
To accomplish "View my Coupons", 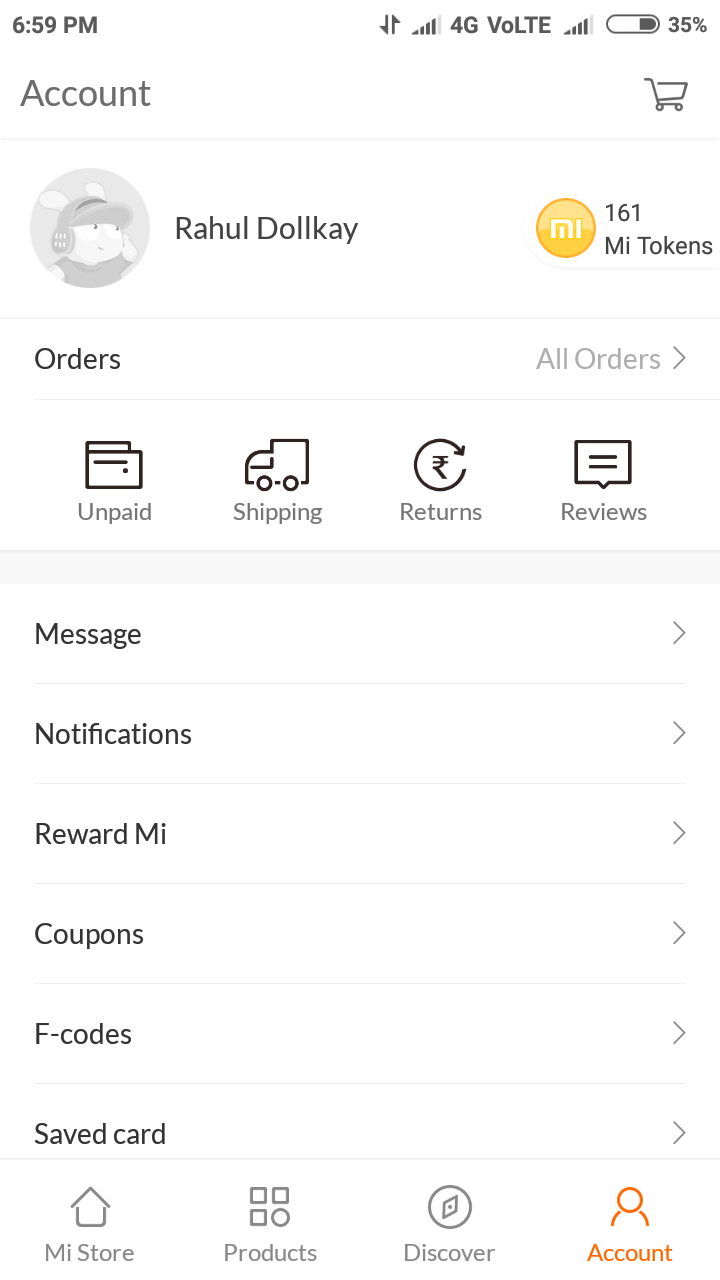I will [x=360, y=934].
